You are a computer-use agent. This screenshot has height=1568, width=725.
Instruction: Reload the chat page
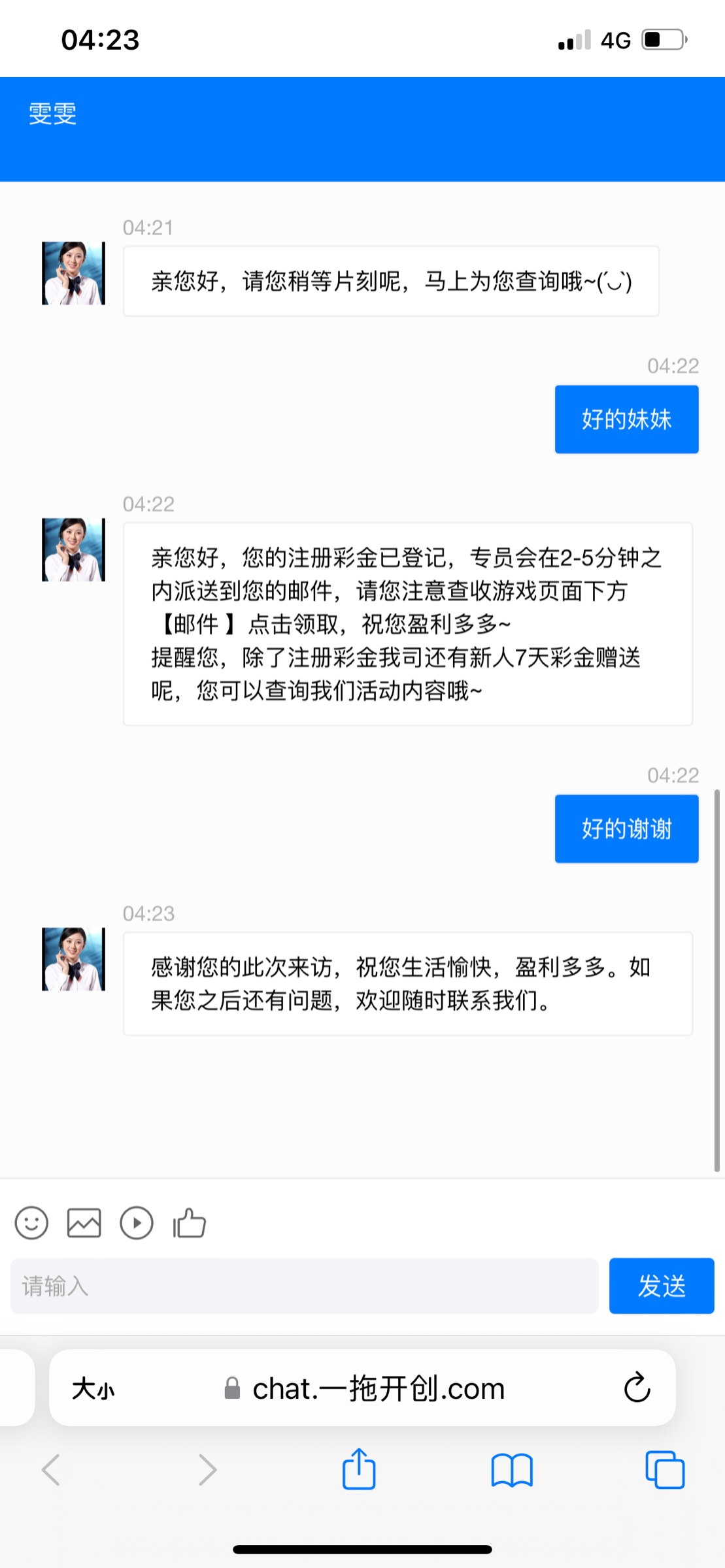637,1388
